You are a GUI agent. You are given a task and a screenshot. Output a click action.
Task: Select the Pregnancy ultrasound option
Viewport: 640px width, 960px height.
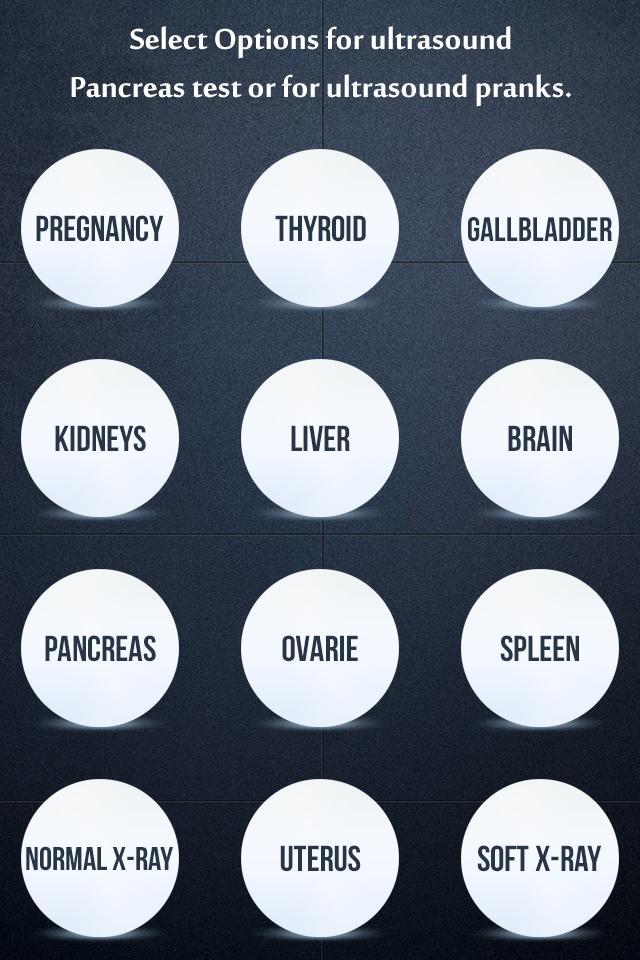(99, 228)
